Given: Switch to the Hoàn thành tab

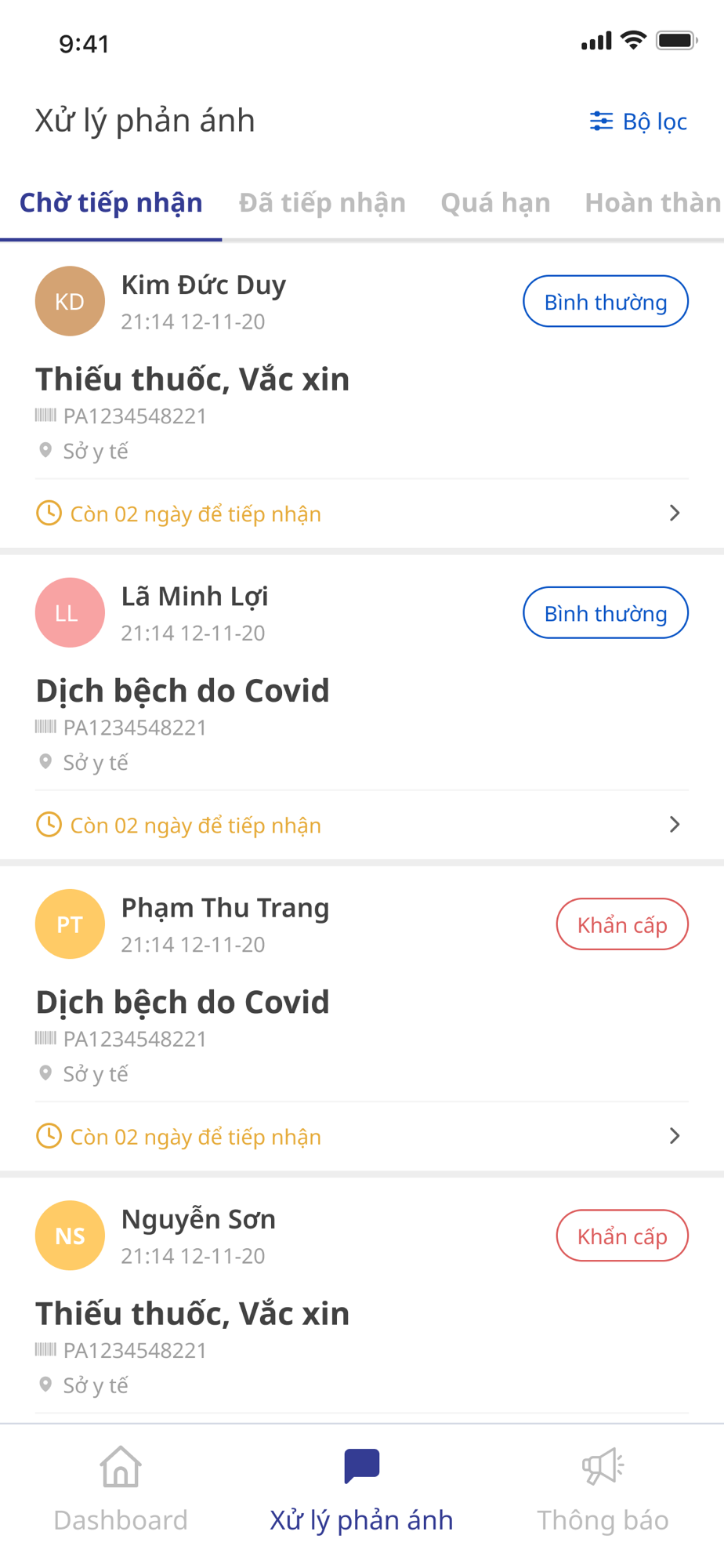Looking at the screenshot, I should pyautogui.click(x=653, y=203).
